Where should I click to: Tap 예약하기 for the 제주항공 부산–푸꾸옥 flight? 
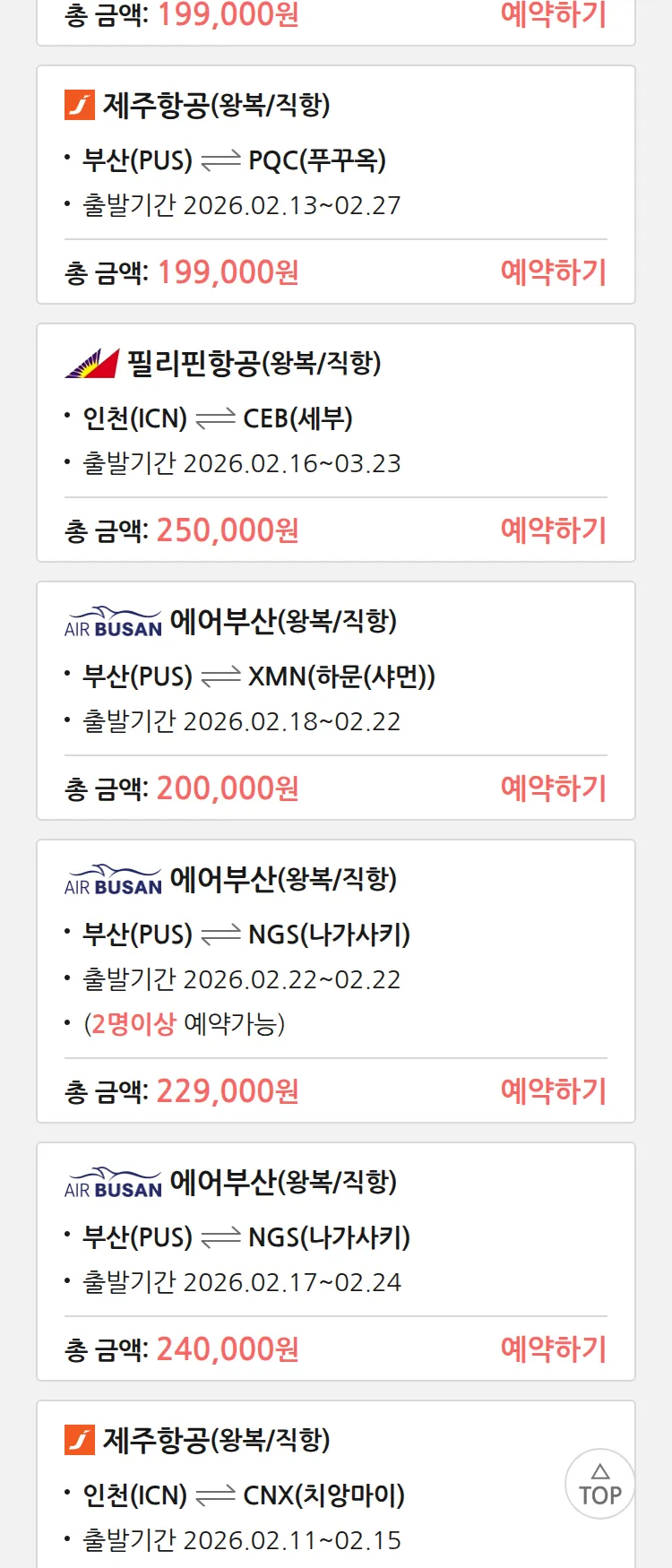coord(553,272)
